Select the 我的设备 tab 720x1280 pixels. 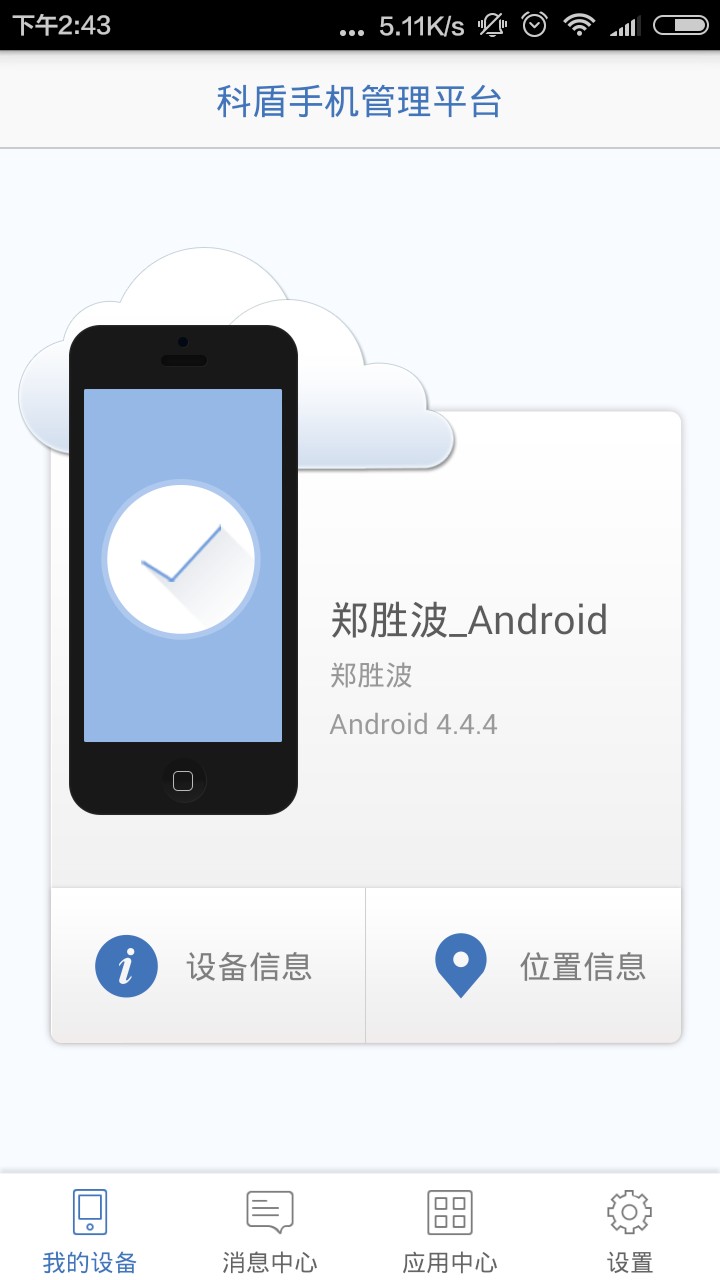coord(90,1228)
